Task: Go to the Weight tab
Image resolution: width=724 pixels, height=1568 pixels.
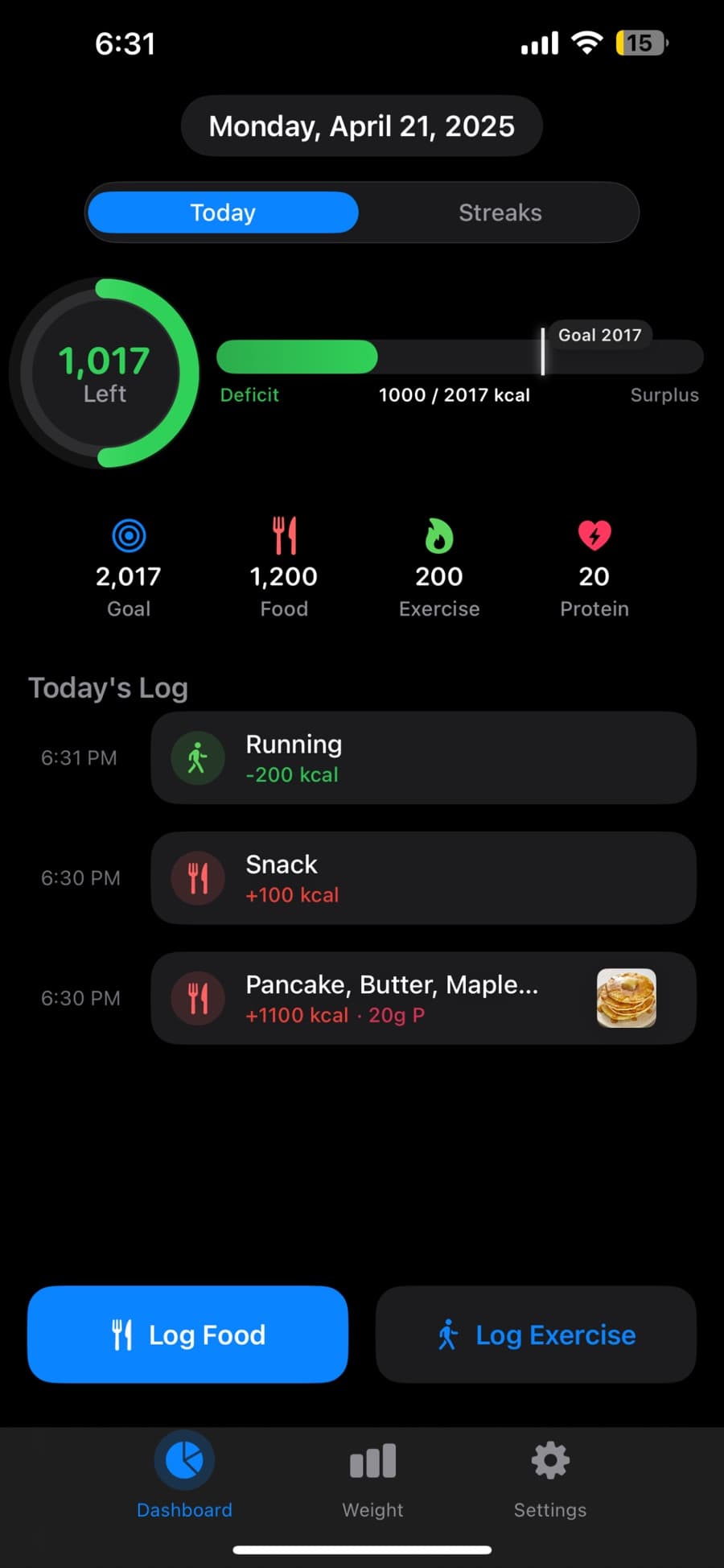Action: click(x=372, y=1476)
